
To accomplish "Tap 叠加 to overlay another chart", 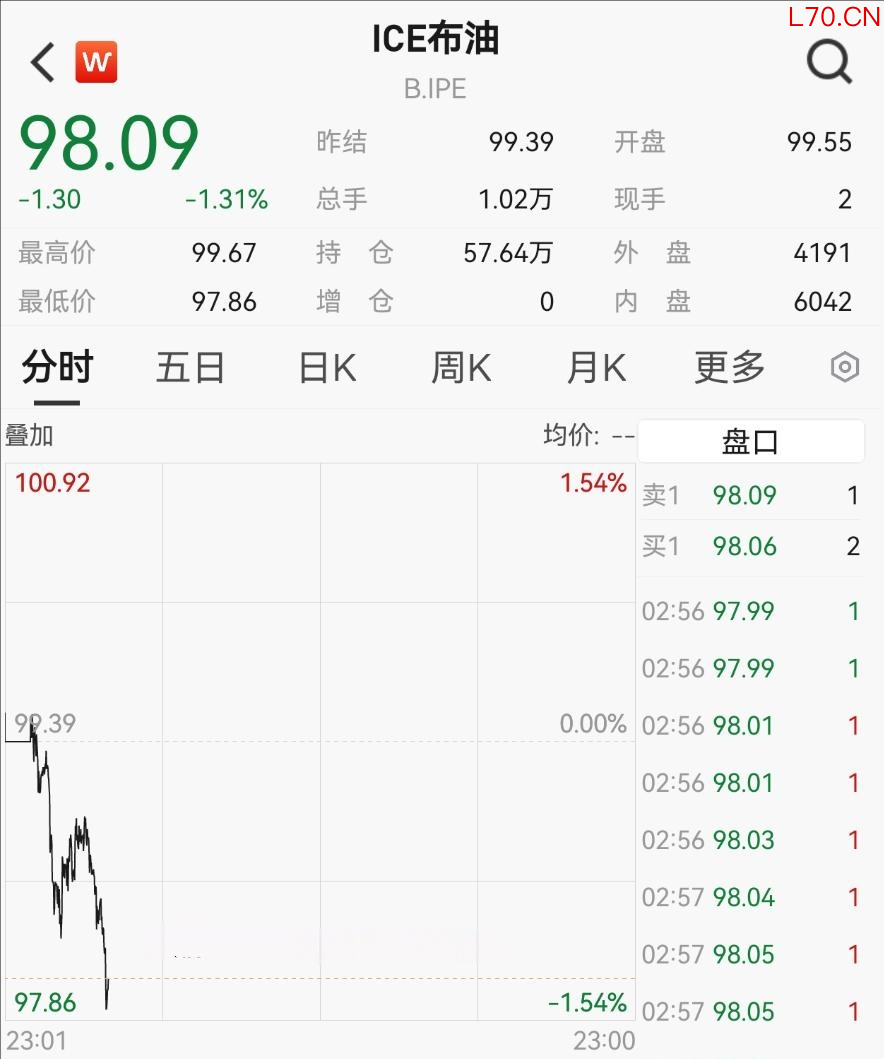I will pyautogui.click(x=30, y=436).
